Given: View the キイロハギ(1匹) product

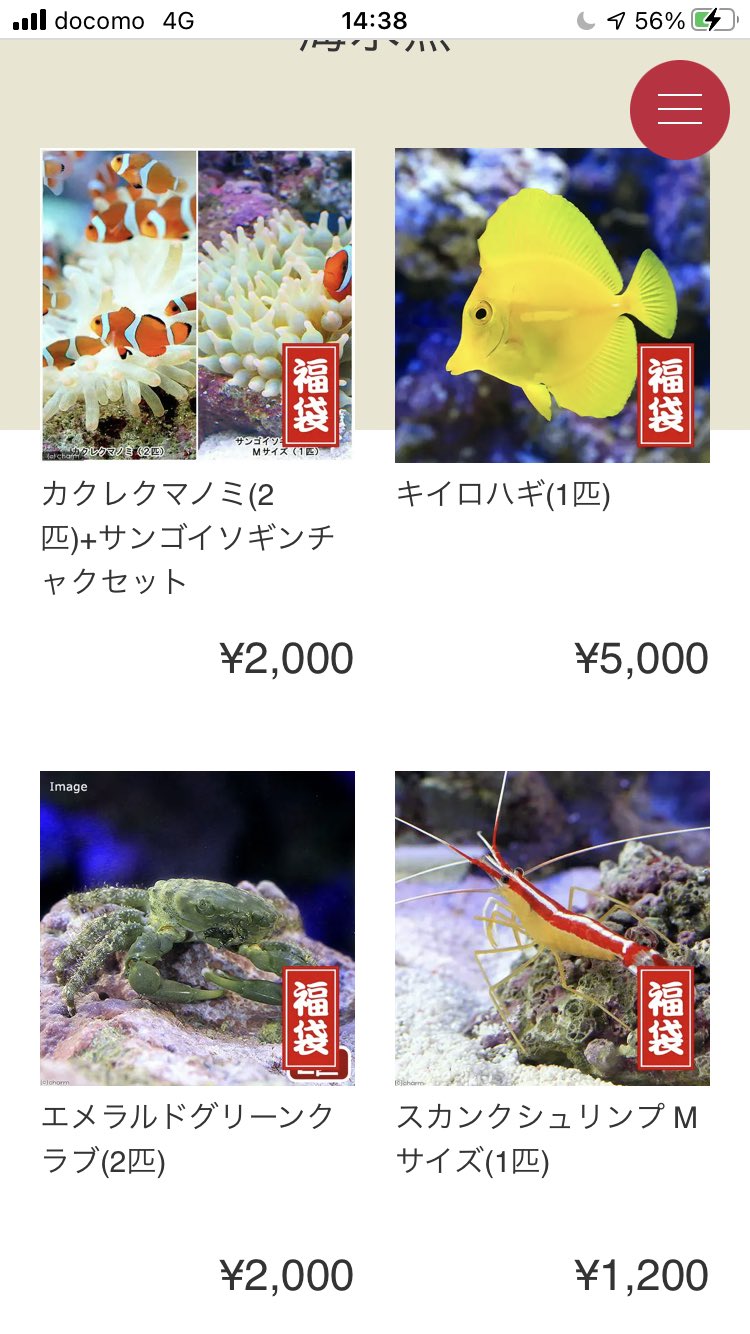Looking at the screenshot, I should (x=552, y=305).
